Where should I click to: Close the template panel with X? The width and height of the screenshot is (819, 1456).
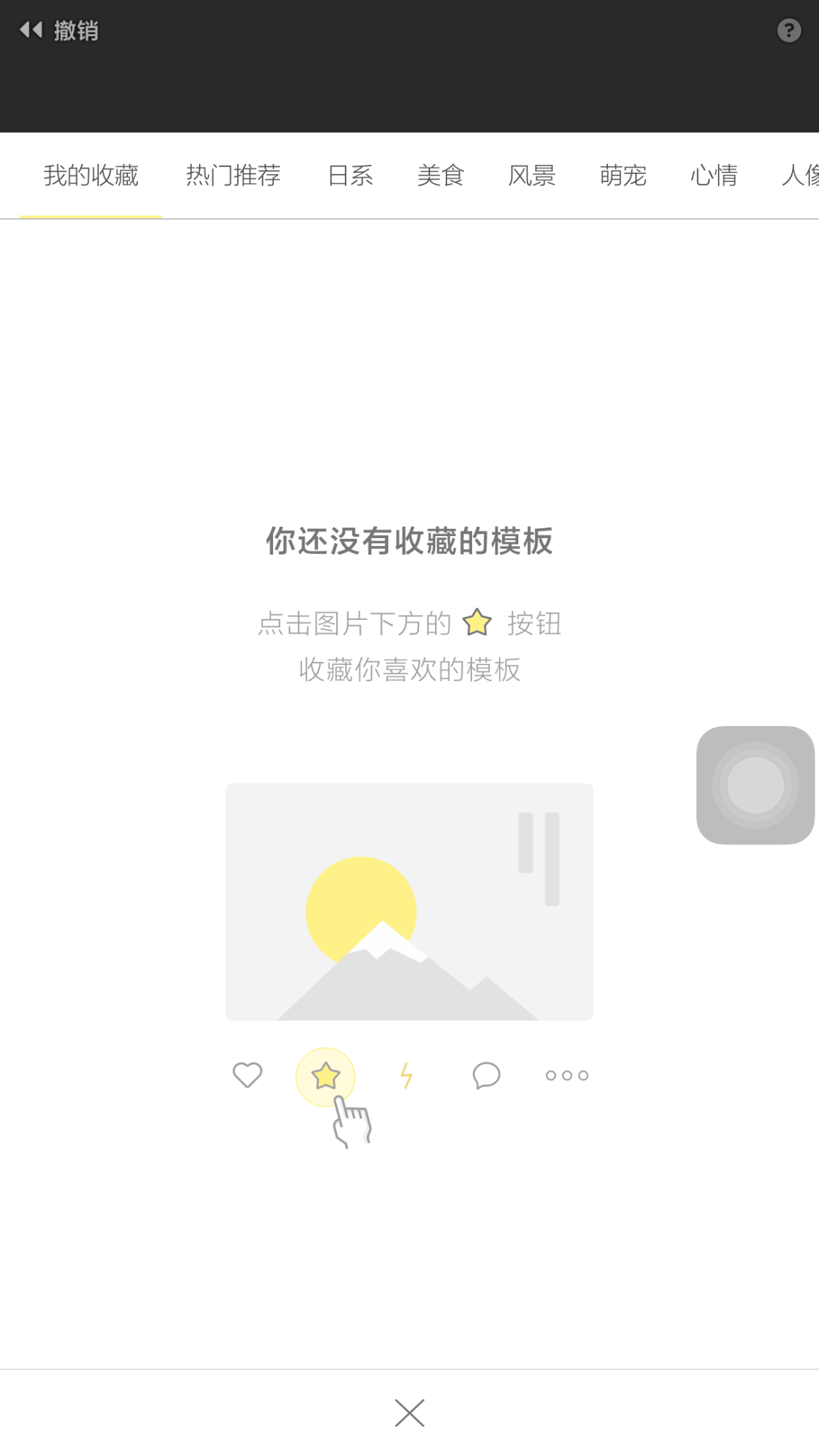(x=409, y=1413)
